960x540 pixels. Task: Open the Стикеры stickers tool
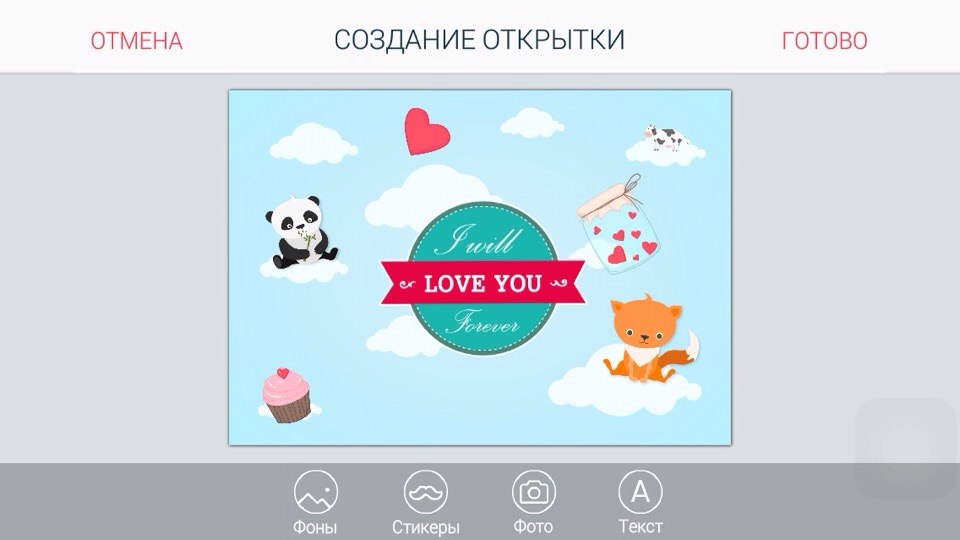[x=426, y=502]
